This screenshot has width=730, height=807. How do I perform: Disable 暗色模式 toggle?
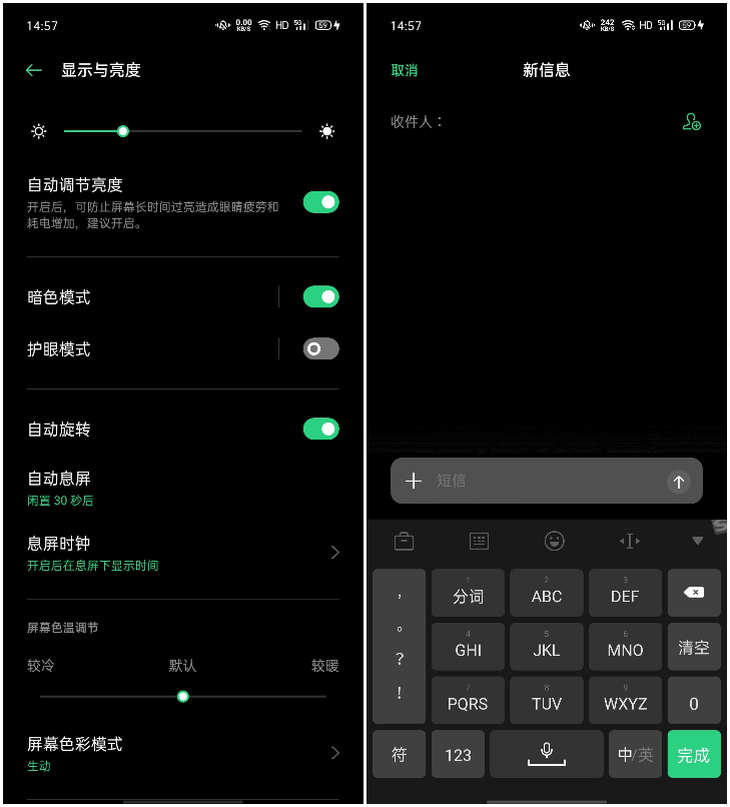tap(321, 297)
